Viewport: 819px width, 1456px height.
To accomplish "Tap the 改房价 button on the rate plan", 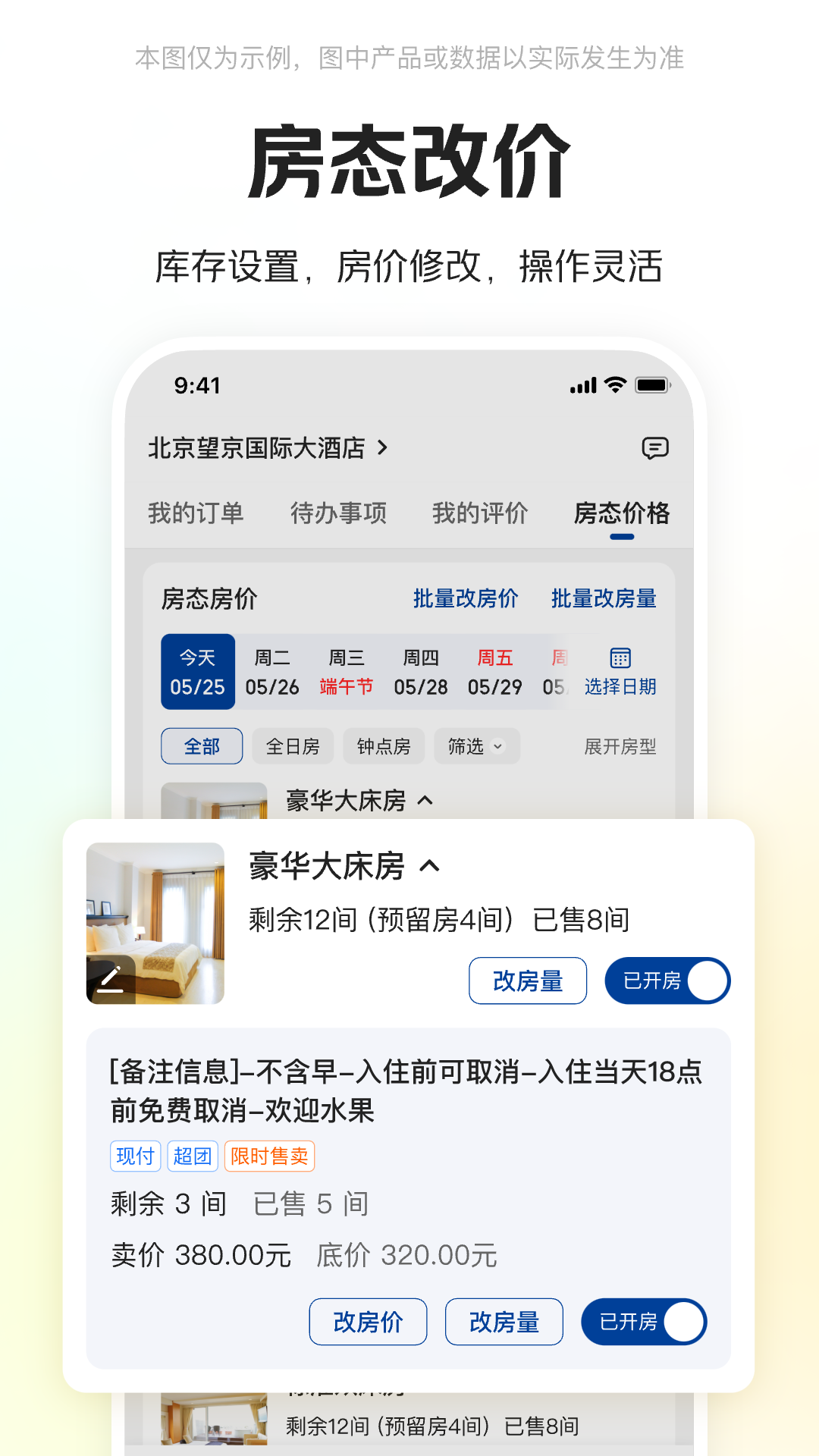I will coord(368,1321).
